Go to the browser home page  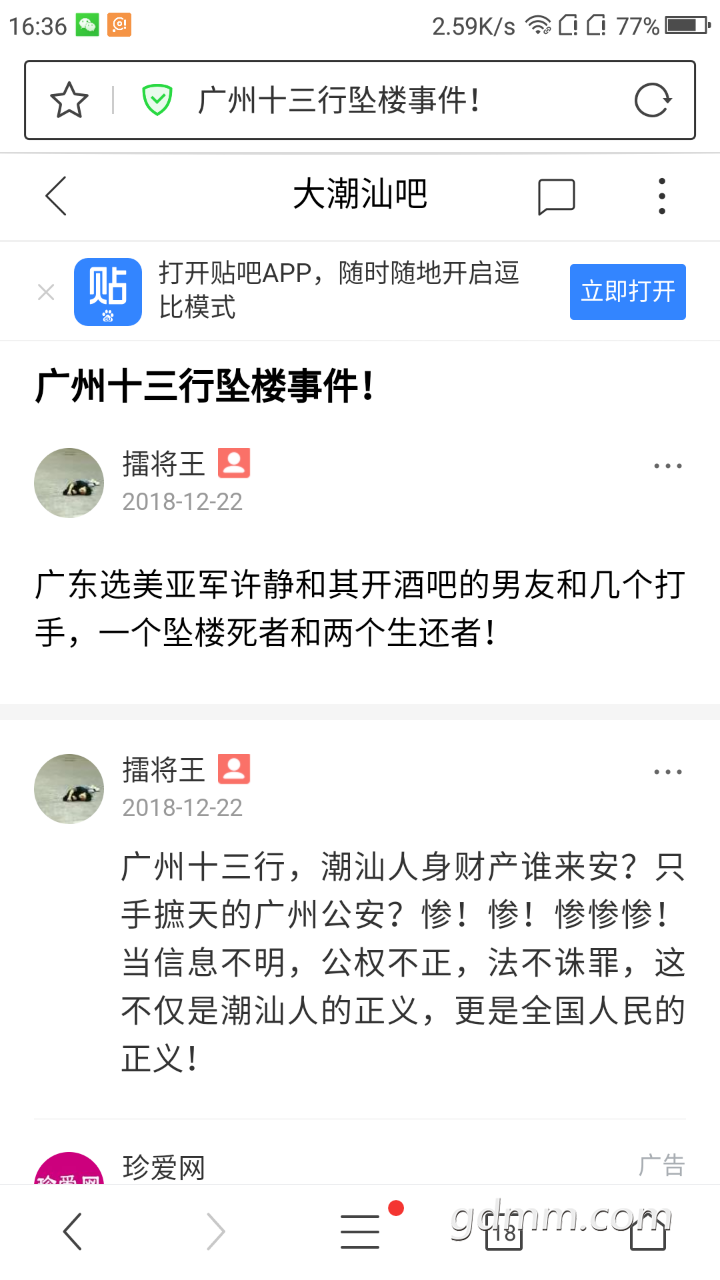tap(648, 1233)
